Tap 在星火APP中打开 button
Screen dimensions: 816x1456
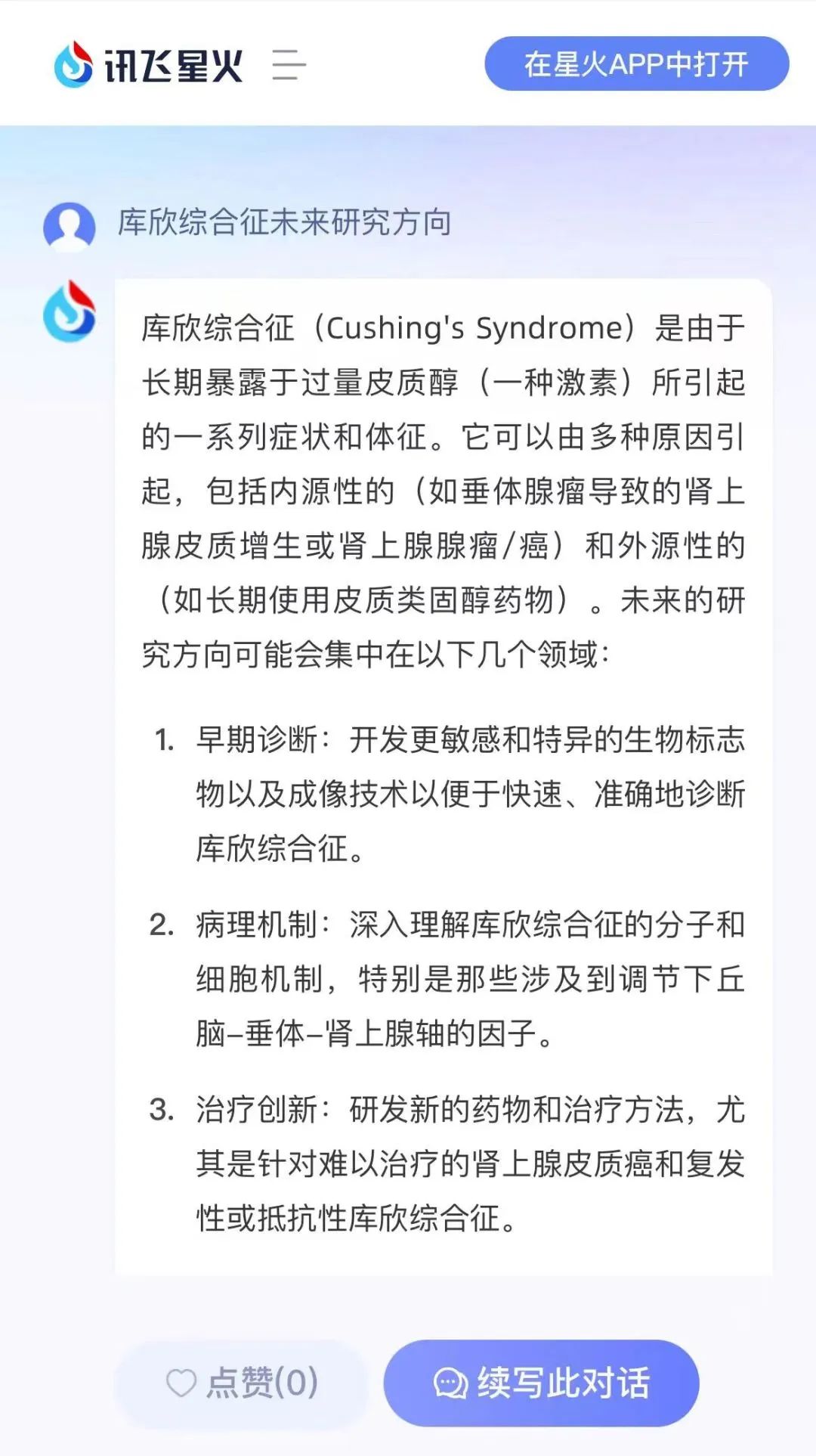[x=636, y=64]
